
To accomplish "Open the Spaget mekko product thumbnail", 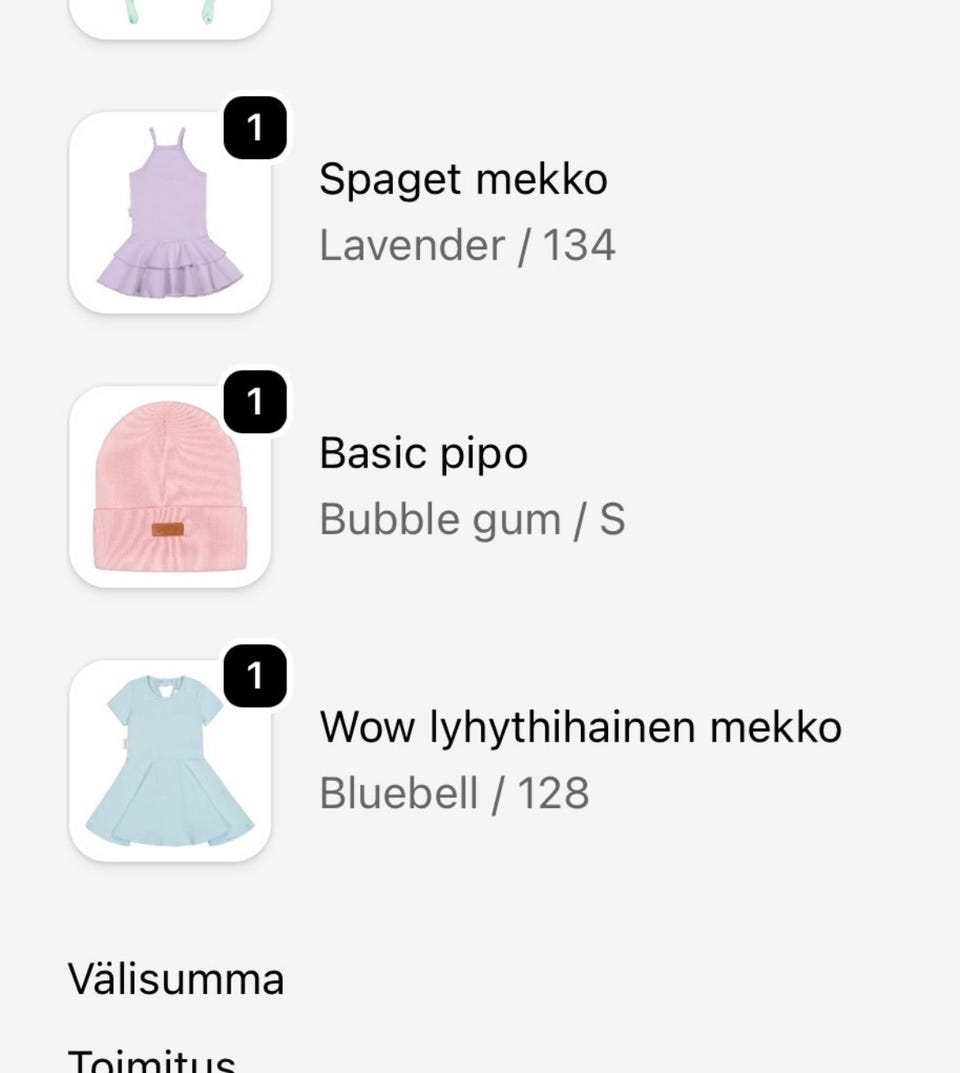I will click(170, 213).
